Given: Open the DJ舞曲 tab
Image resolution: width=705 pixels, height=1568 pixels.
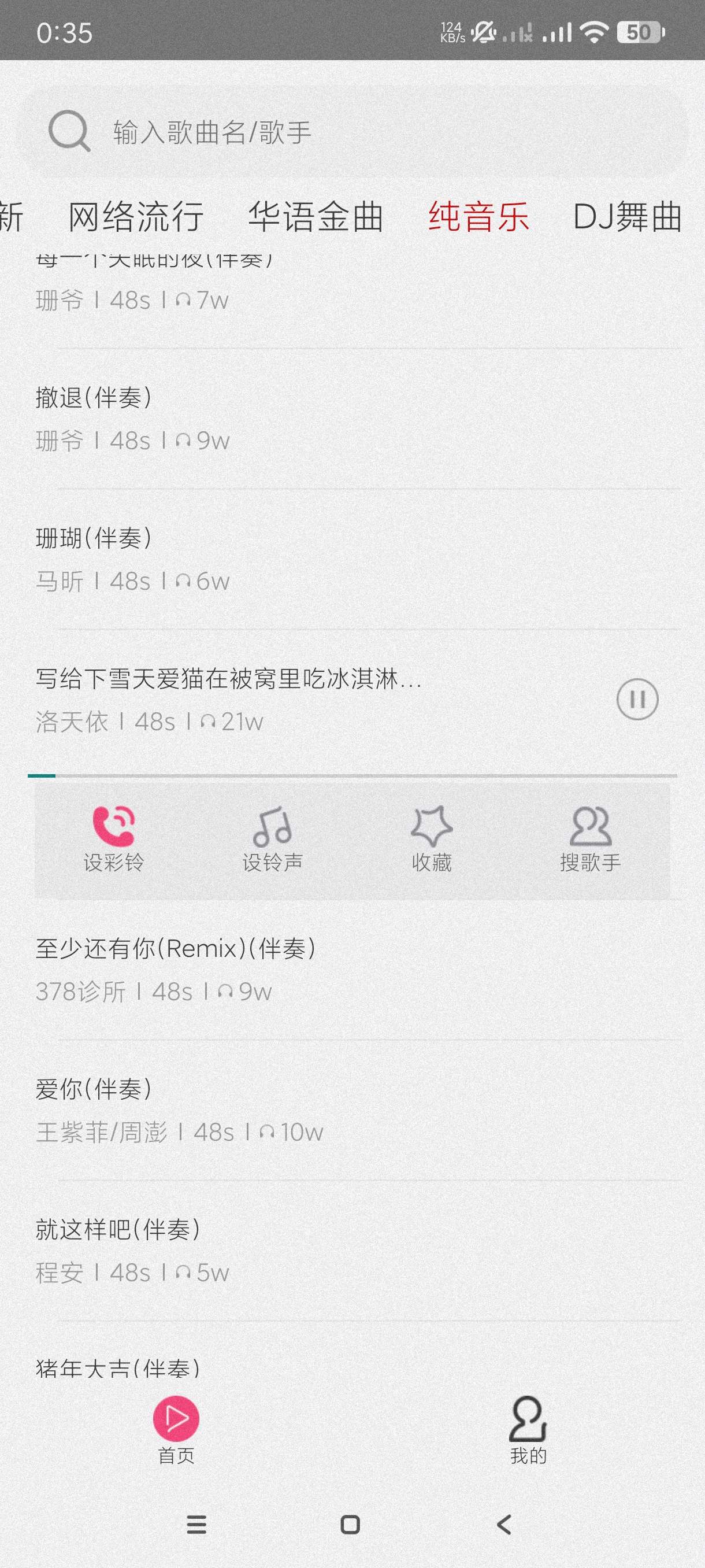Looking at the screenshot, I should tap(626, 217).
